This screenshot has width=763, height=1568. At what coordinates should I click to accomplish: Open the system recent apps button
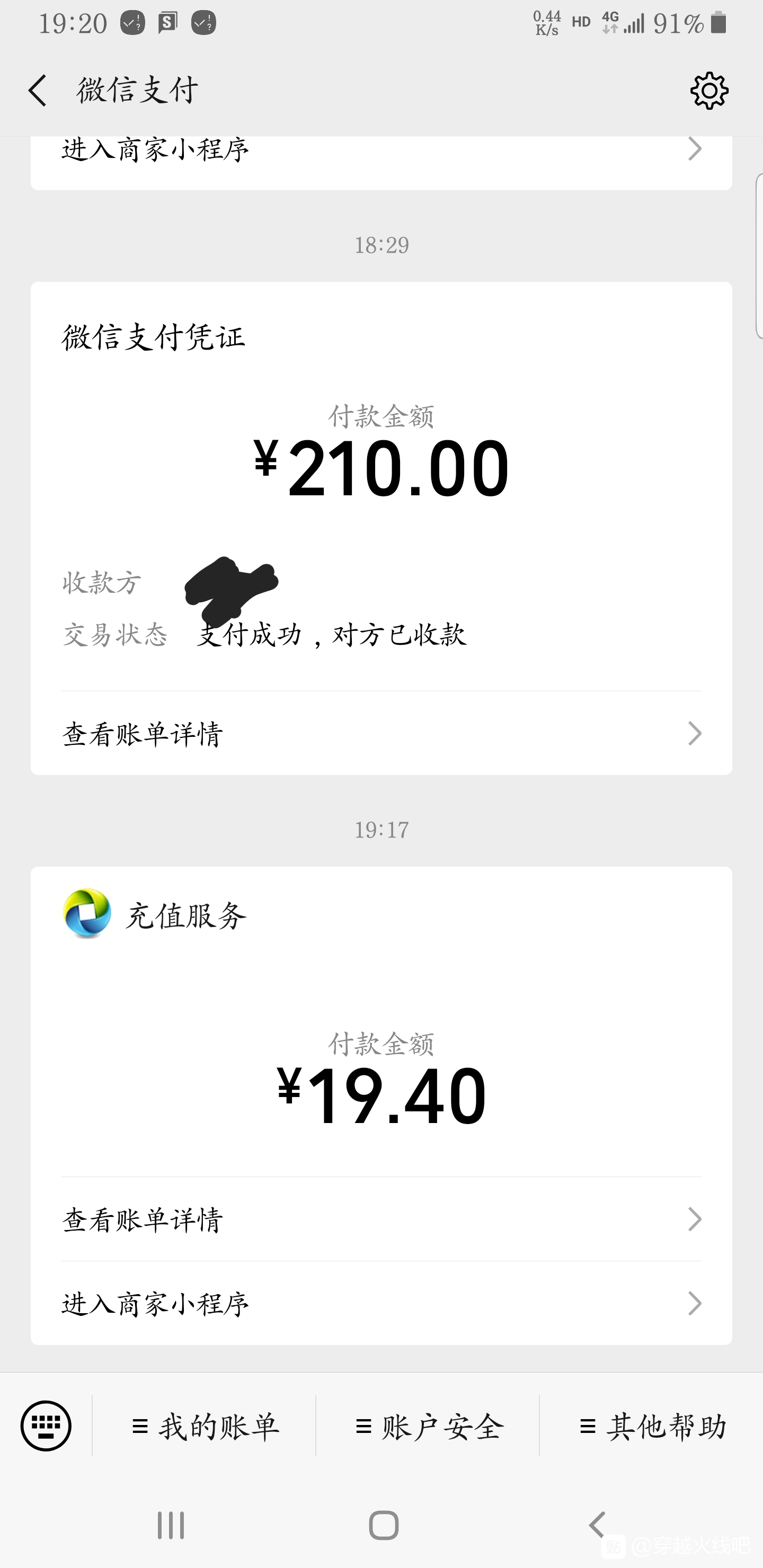click(171, 1526)
